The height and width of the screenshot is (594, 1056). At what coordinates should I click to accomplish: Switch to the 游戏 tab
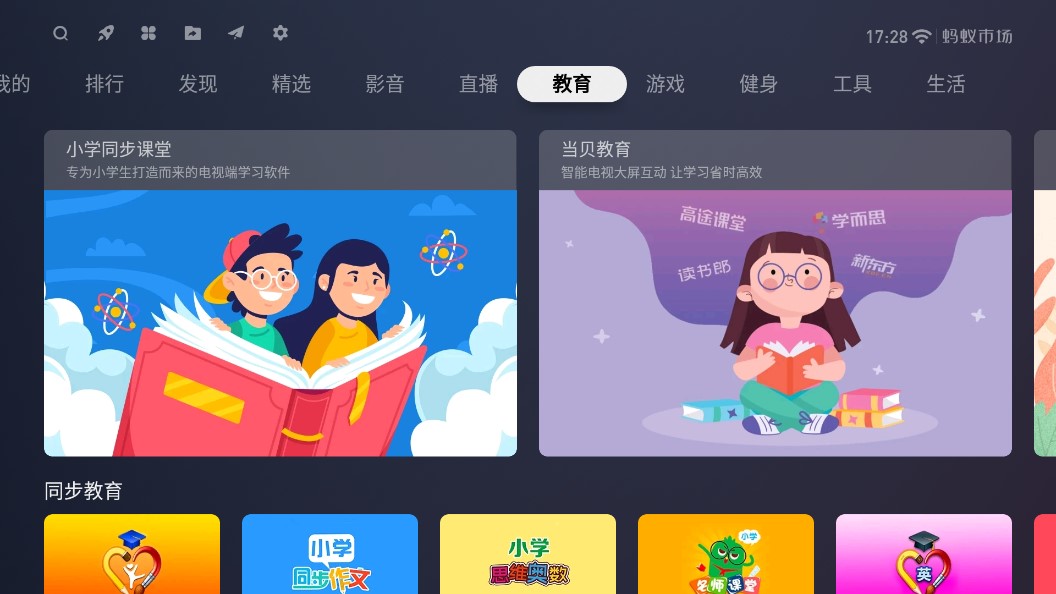665,84
